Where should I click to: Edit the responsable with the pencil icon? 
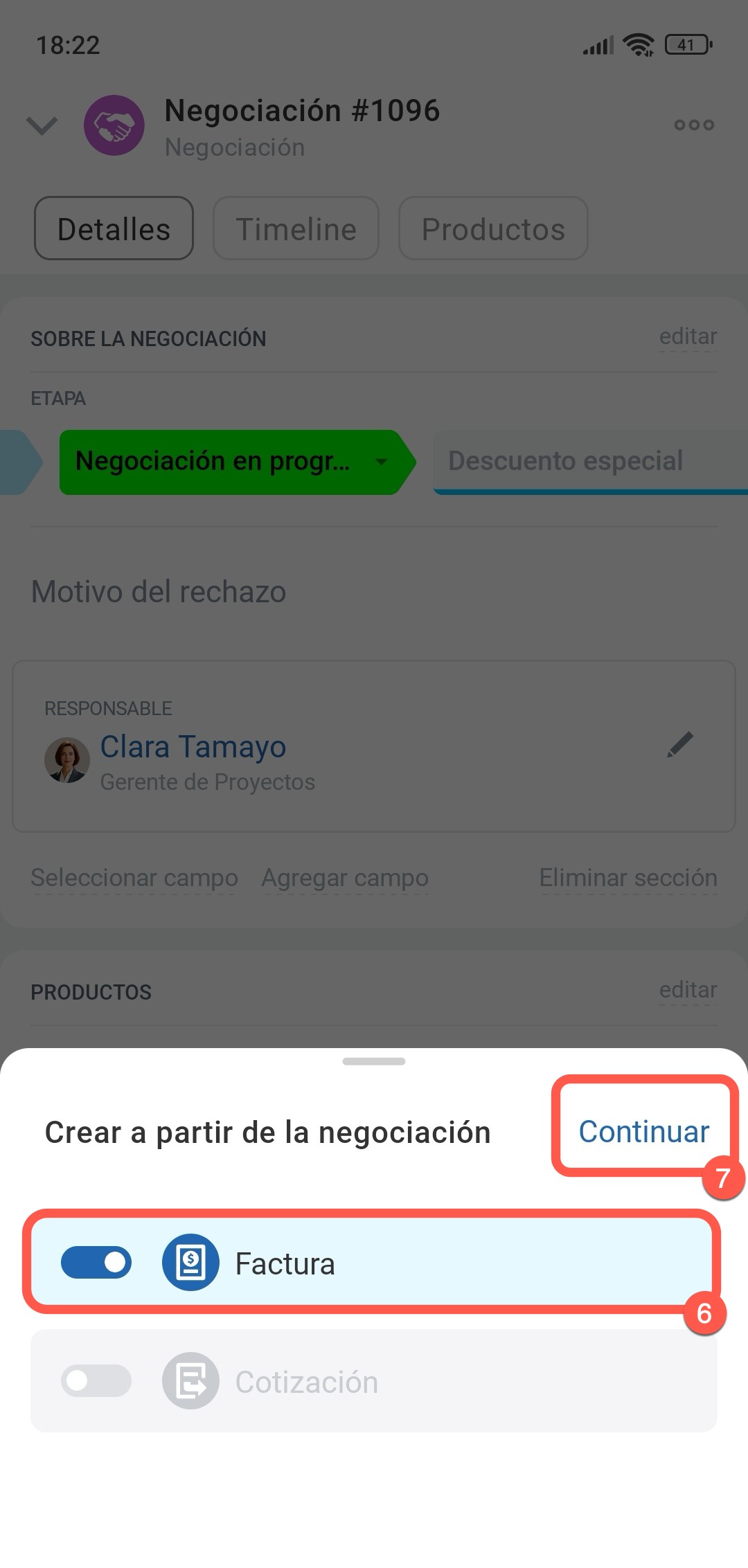tap(679, 745)
